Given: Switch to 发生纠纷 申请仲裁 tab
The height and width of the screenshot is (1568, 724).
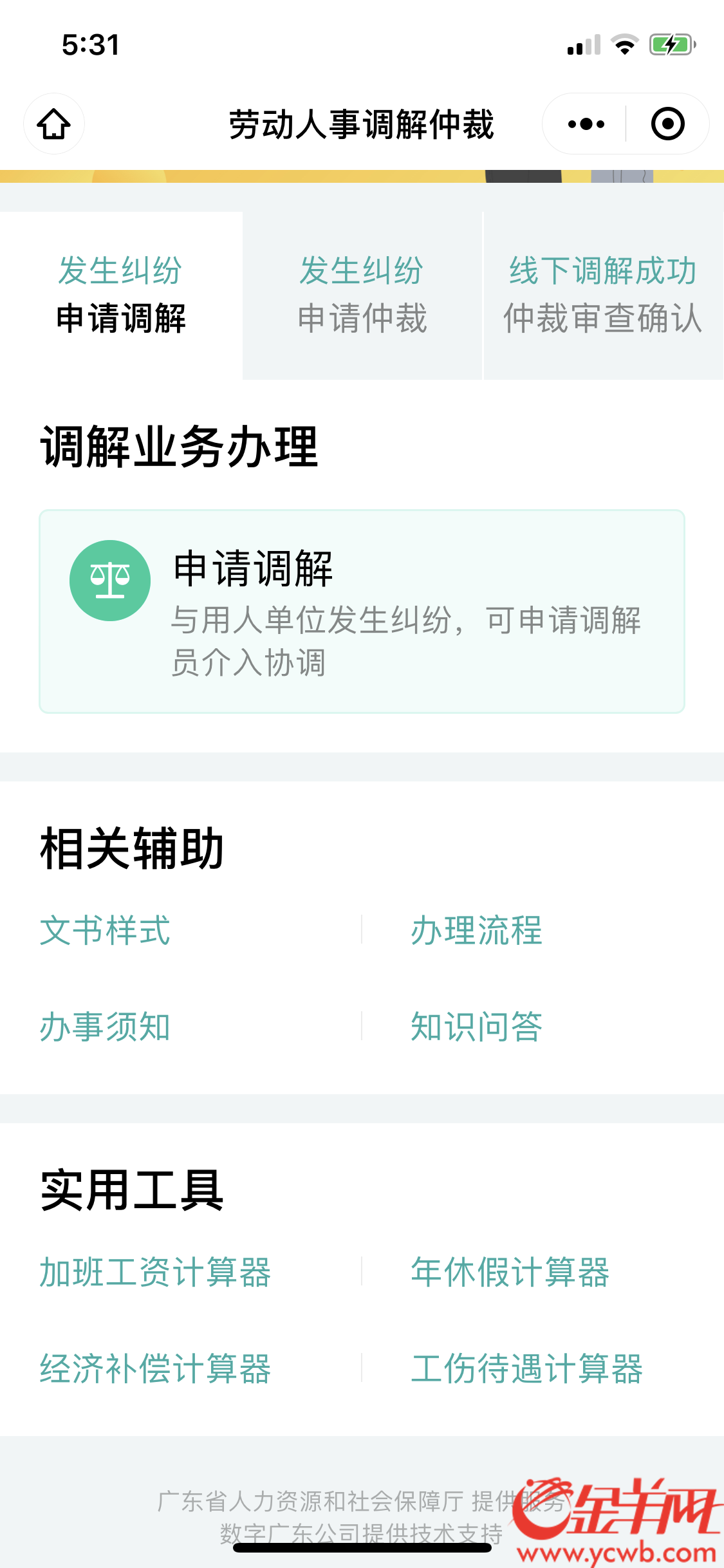Looking at the screenshot, I should click(x=362, y=295).
